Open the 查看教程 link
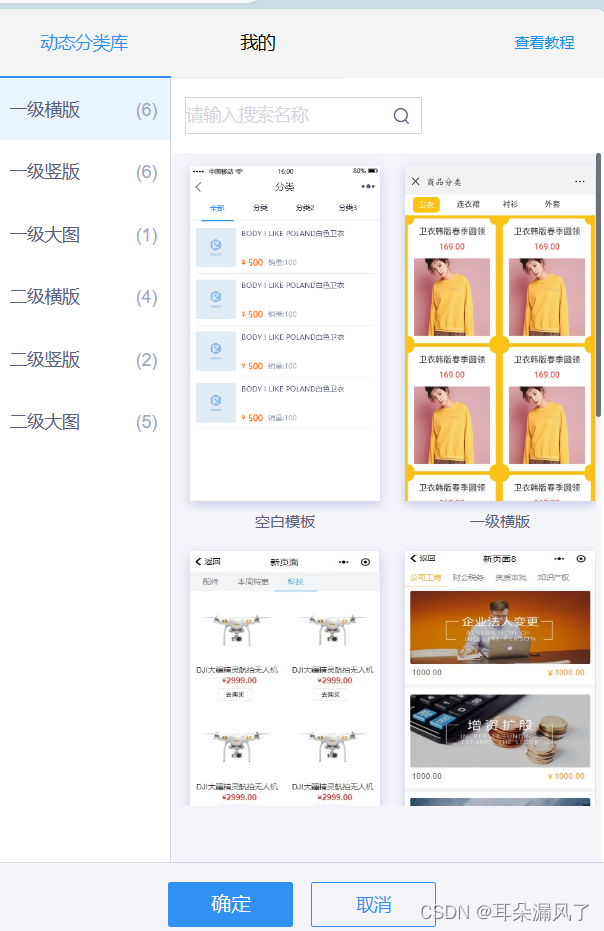 pyautogui.click(x=544, y=43)
